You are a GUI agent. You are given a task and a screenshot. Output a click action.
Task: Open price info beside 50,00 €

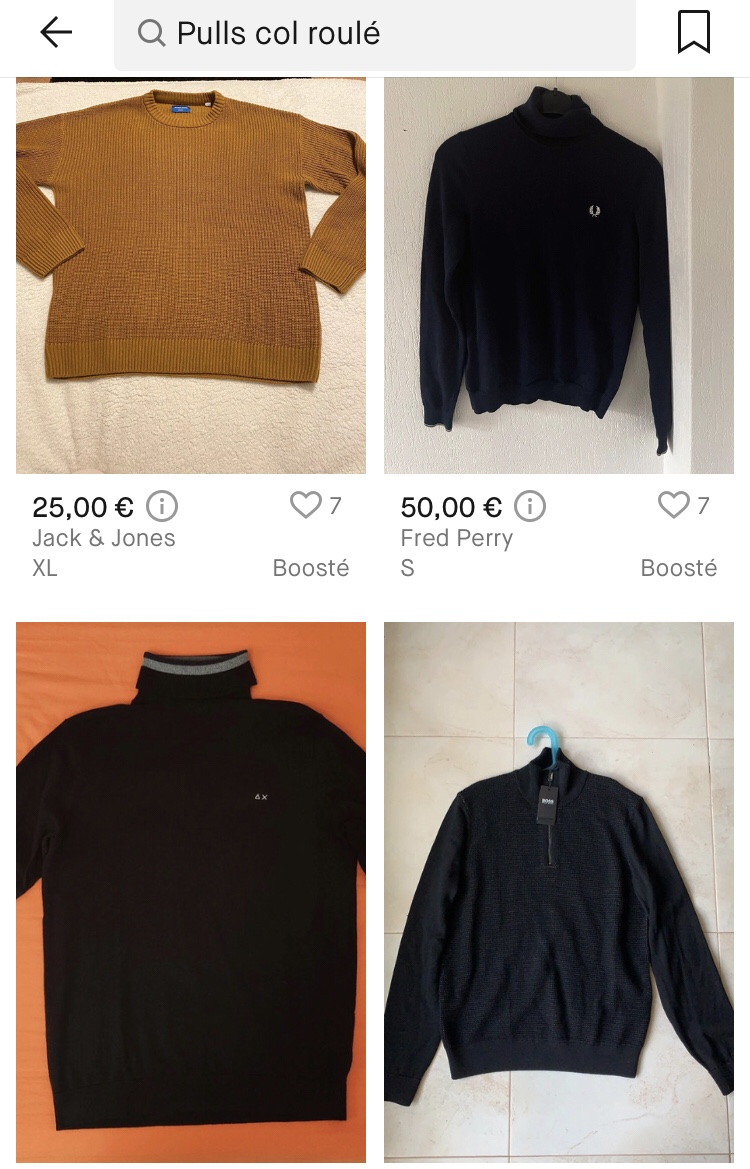[x=529, y=506]
